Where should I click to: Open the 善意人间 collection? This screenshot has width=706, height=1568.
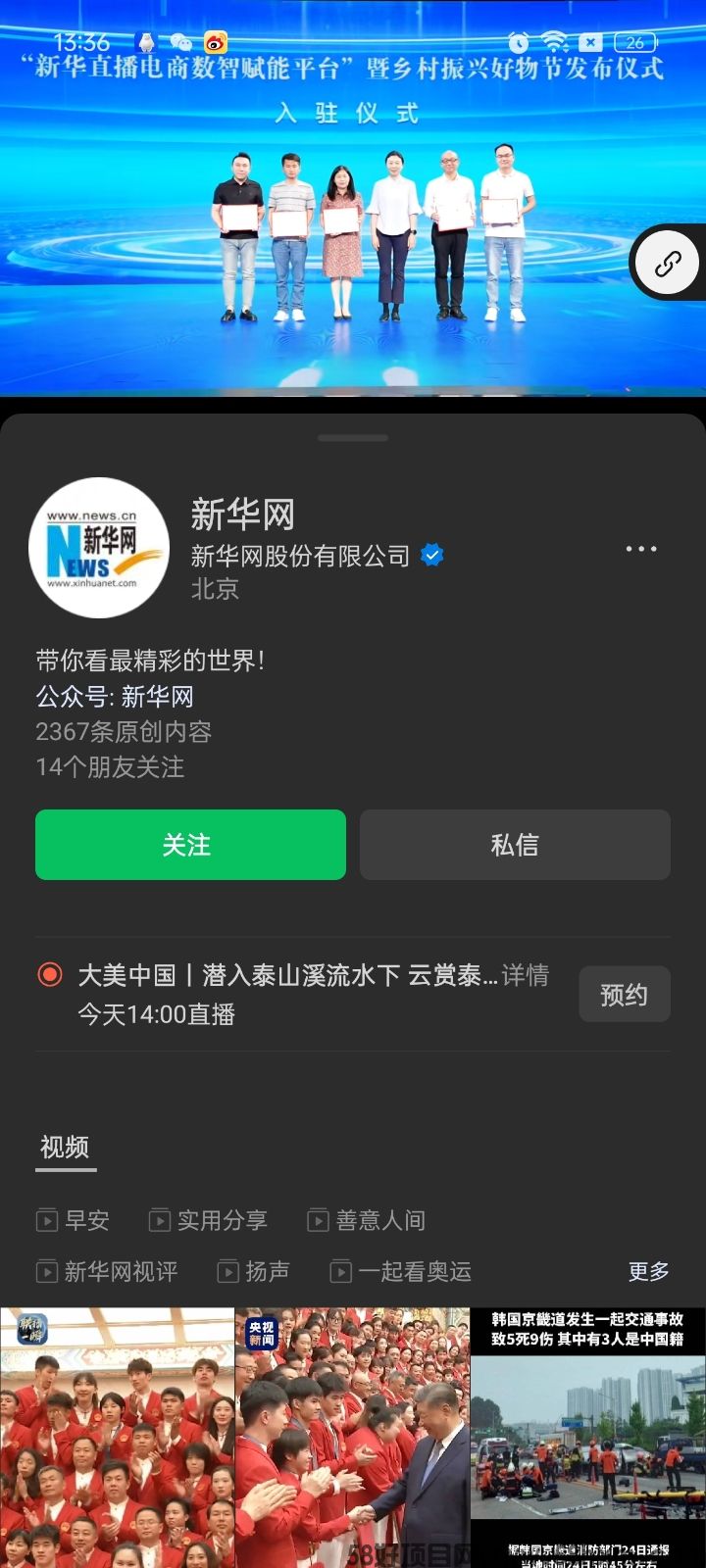368,1220
